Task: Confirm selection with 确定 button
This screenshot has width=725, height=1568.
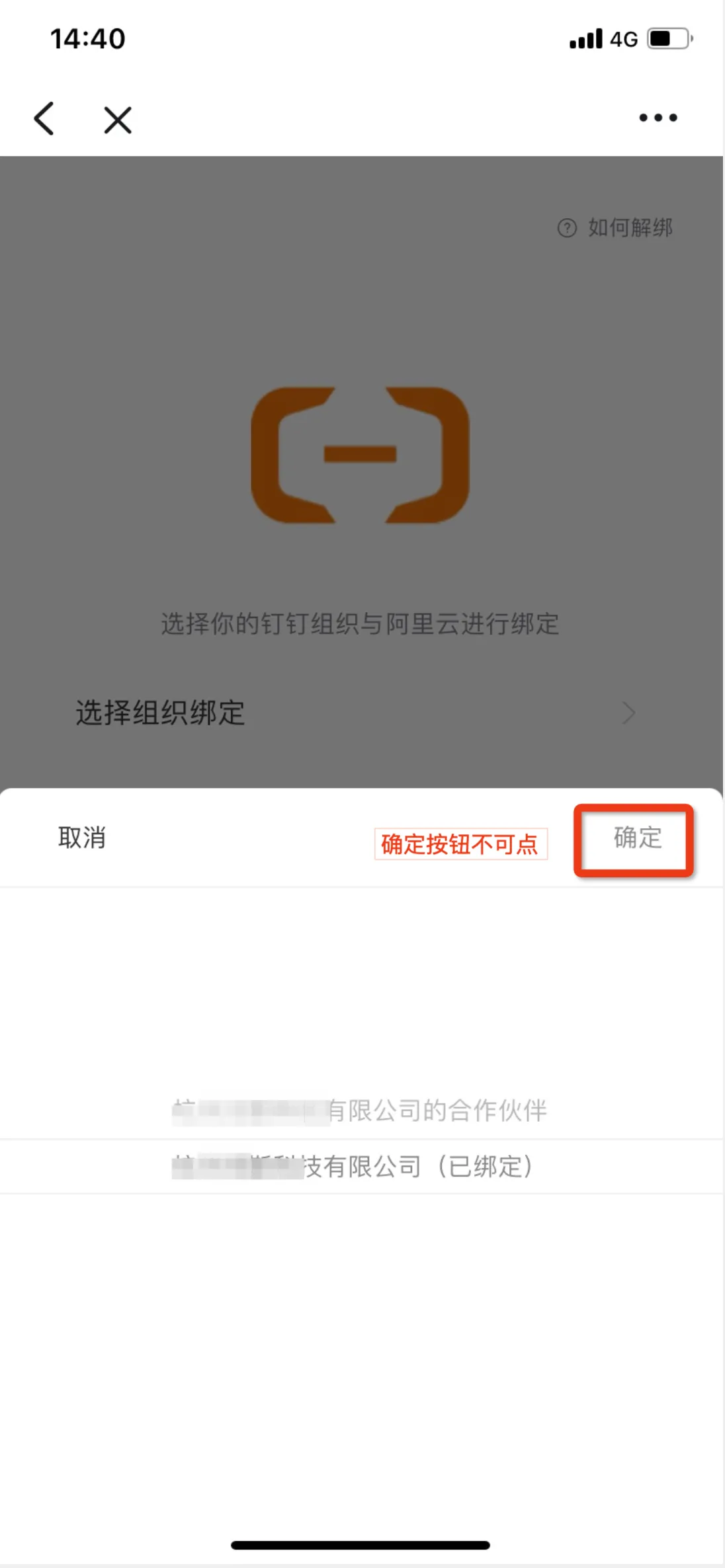Action: pos(637,838)
